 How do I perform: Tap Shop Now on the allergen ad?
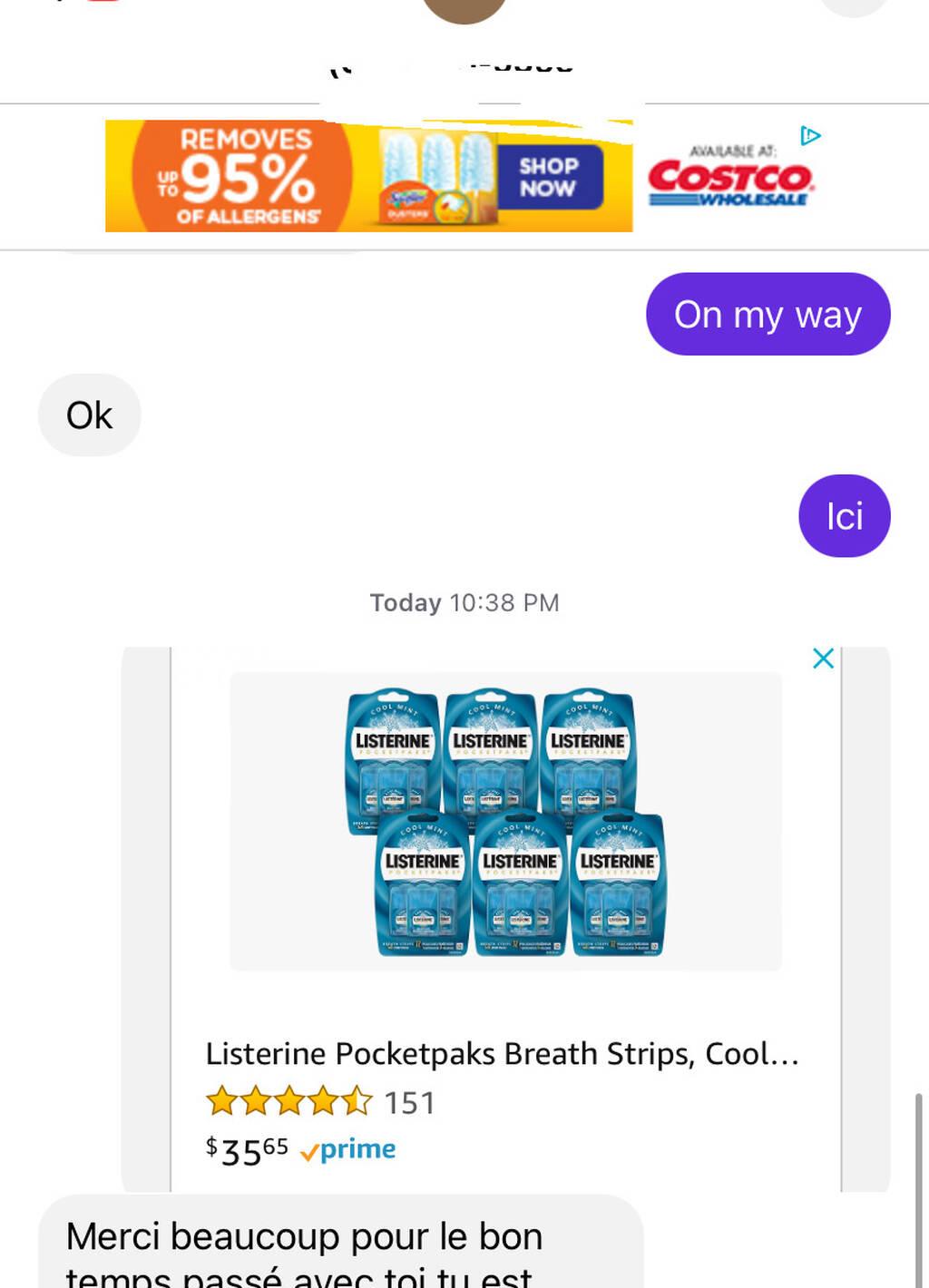pyautogui.click(x=549, y=177)
